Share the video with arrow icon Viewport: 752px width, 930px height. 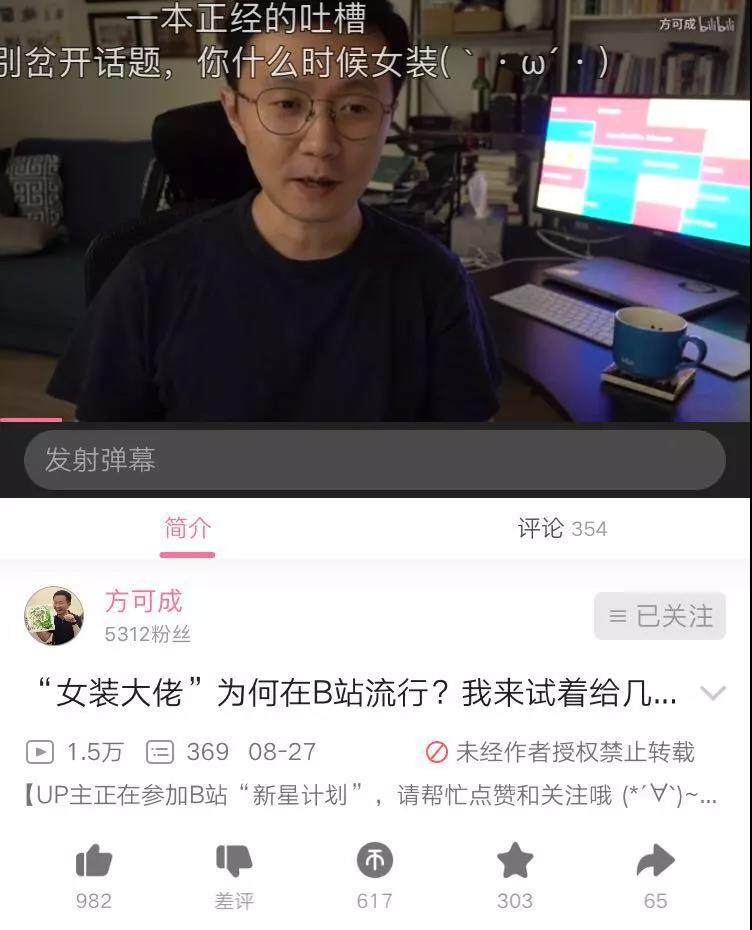pyautogui.click(x=656, y=861)
